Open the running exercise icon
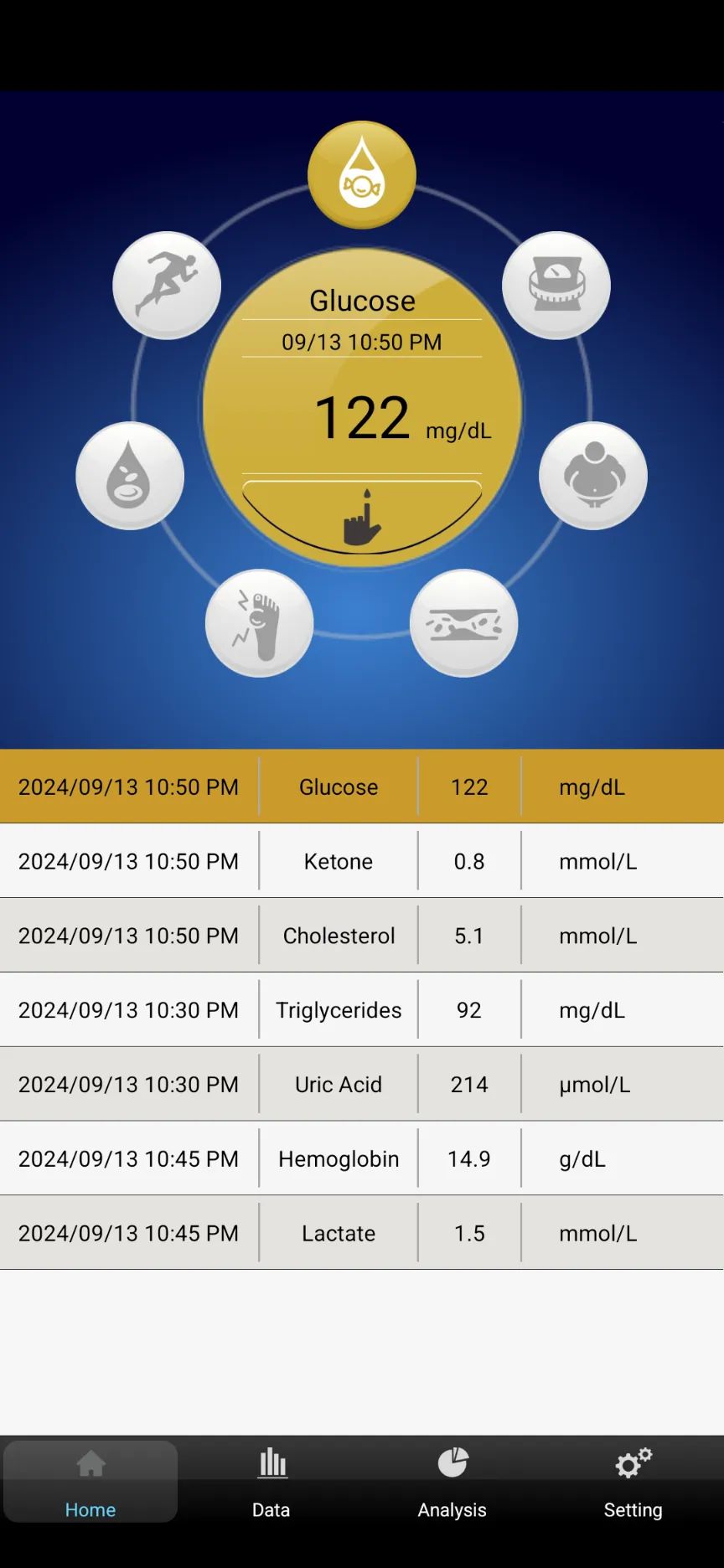 (167, 286)
